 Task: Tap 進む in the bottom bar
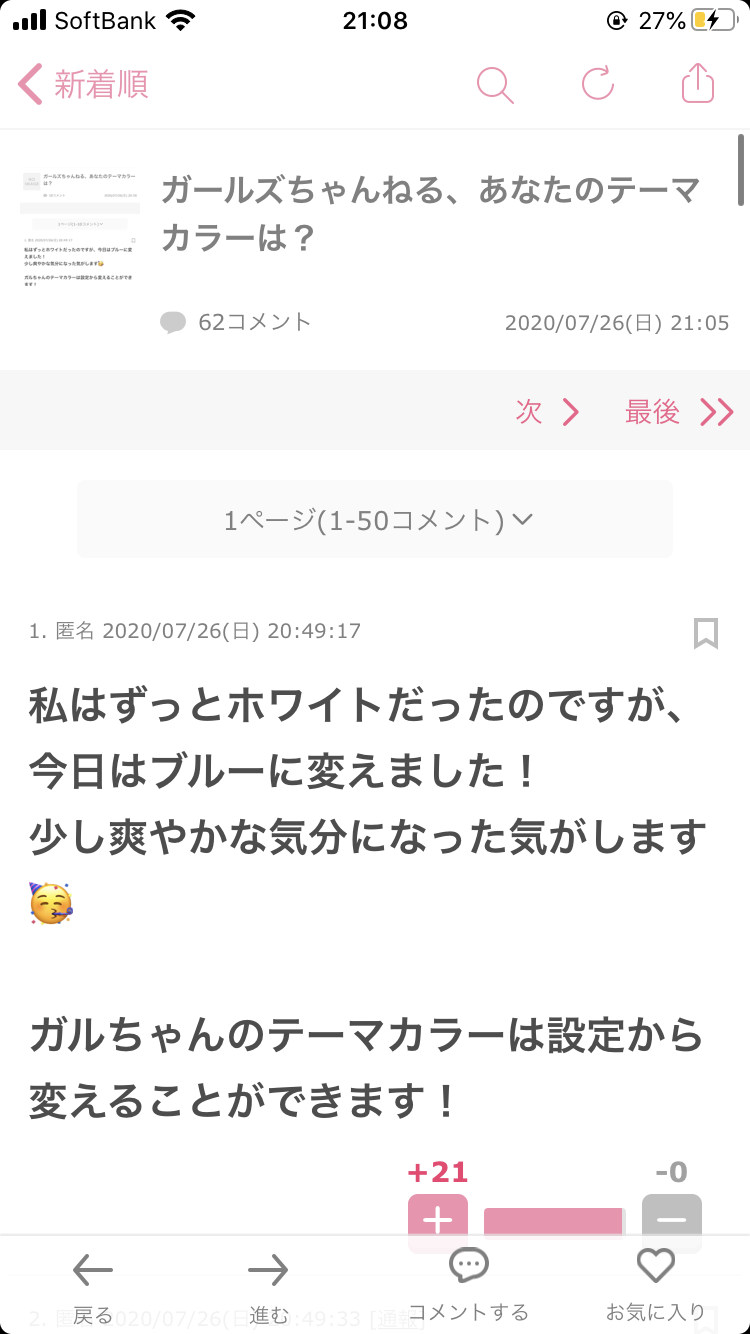[268, 1285]
